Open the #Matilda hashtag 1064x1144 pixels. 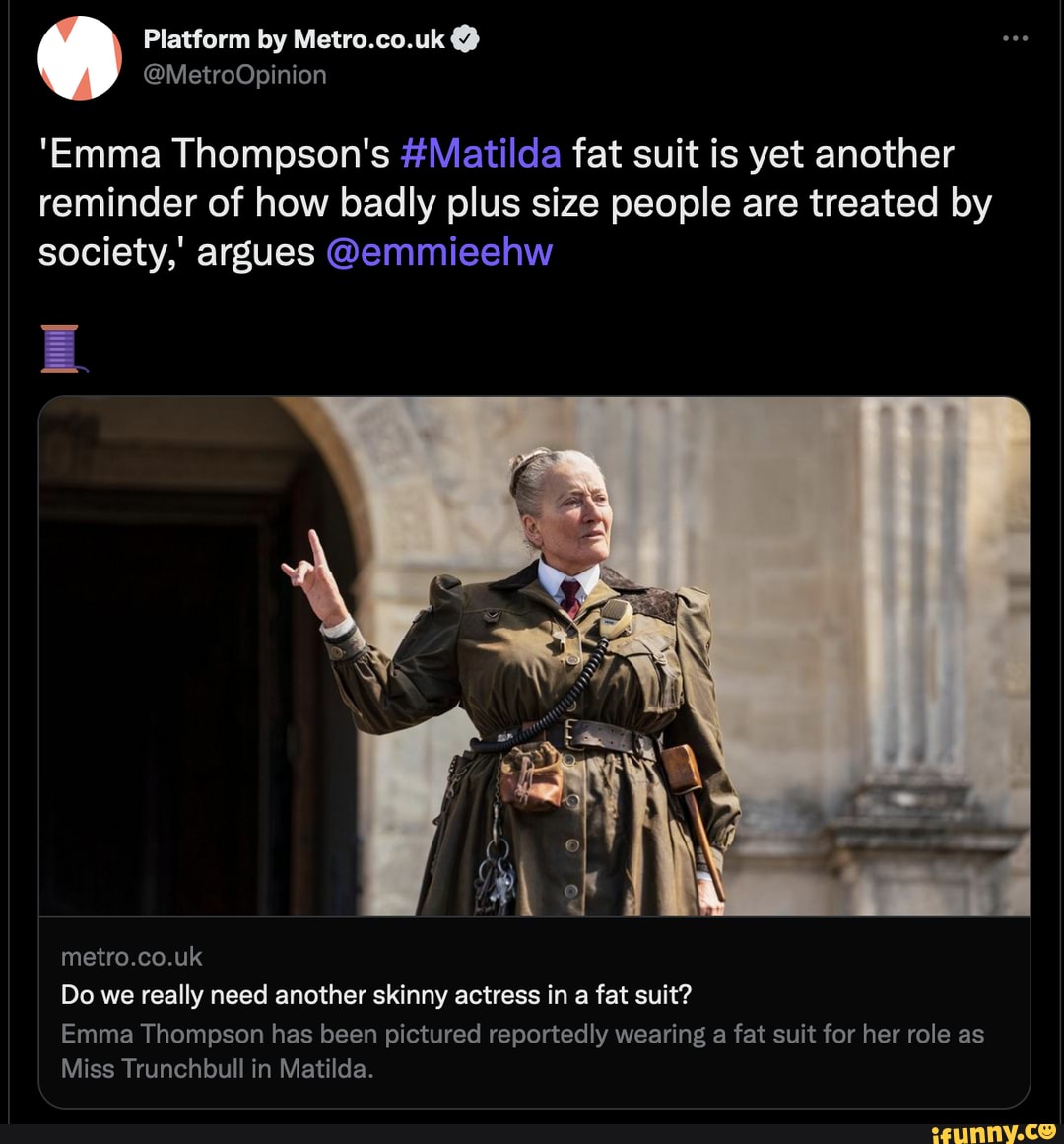[x=482, y=154]
